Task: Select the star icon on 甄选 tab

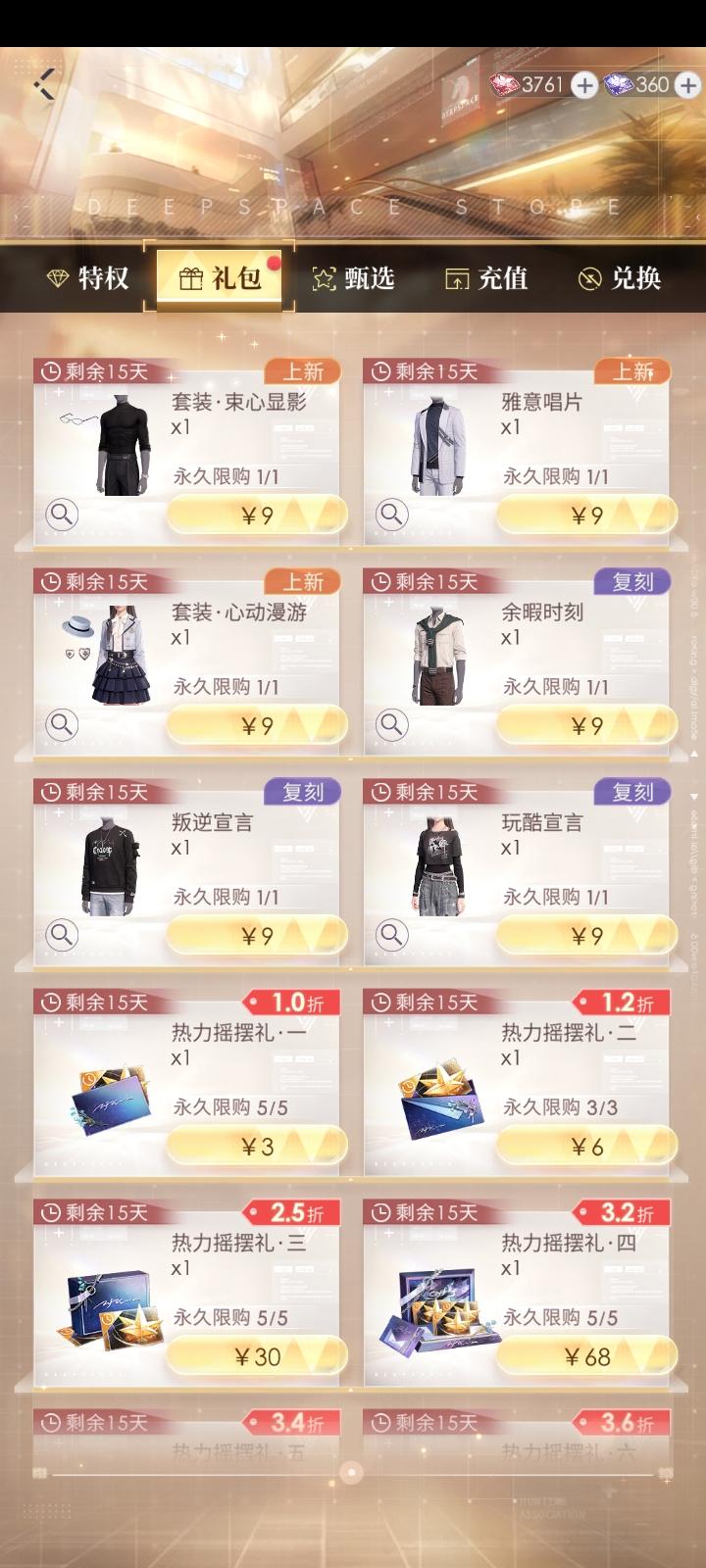Action: point(323,277)
